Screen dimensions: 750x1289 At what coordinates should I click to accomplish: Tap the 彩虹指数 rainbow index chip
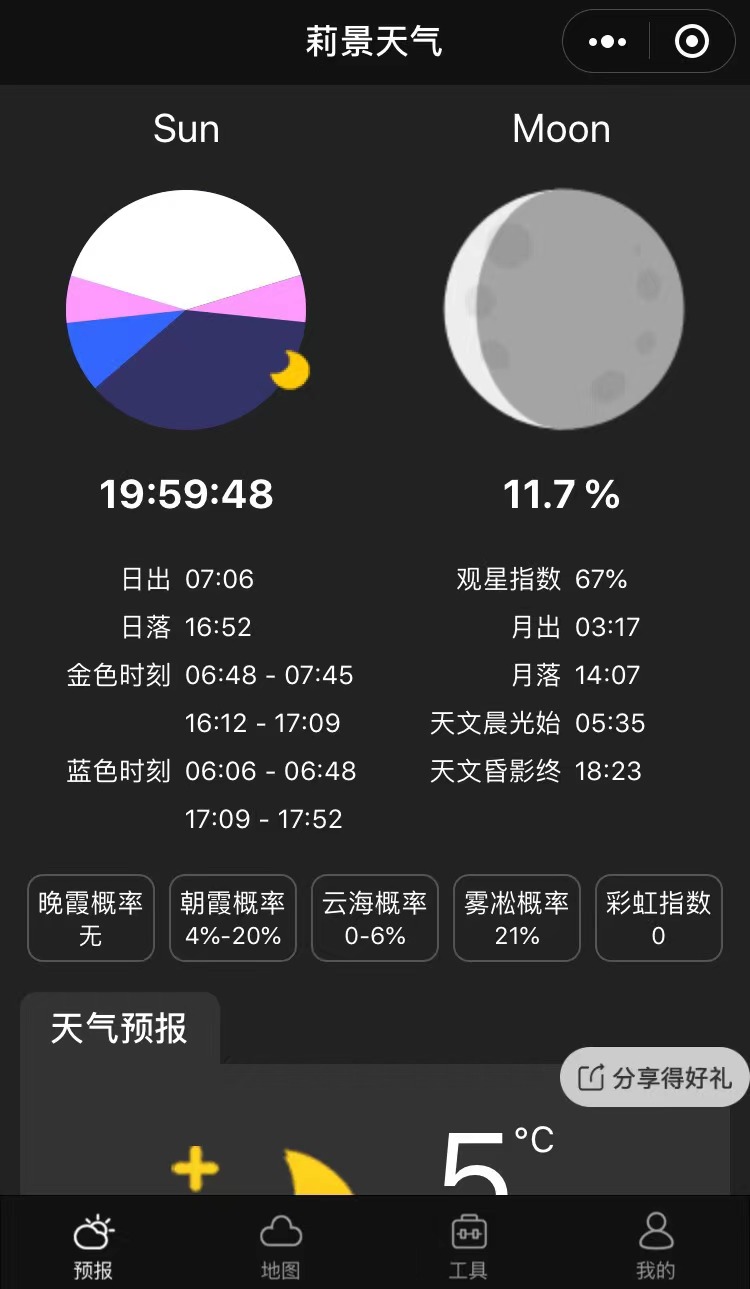(x=659, y=918)
